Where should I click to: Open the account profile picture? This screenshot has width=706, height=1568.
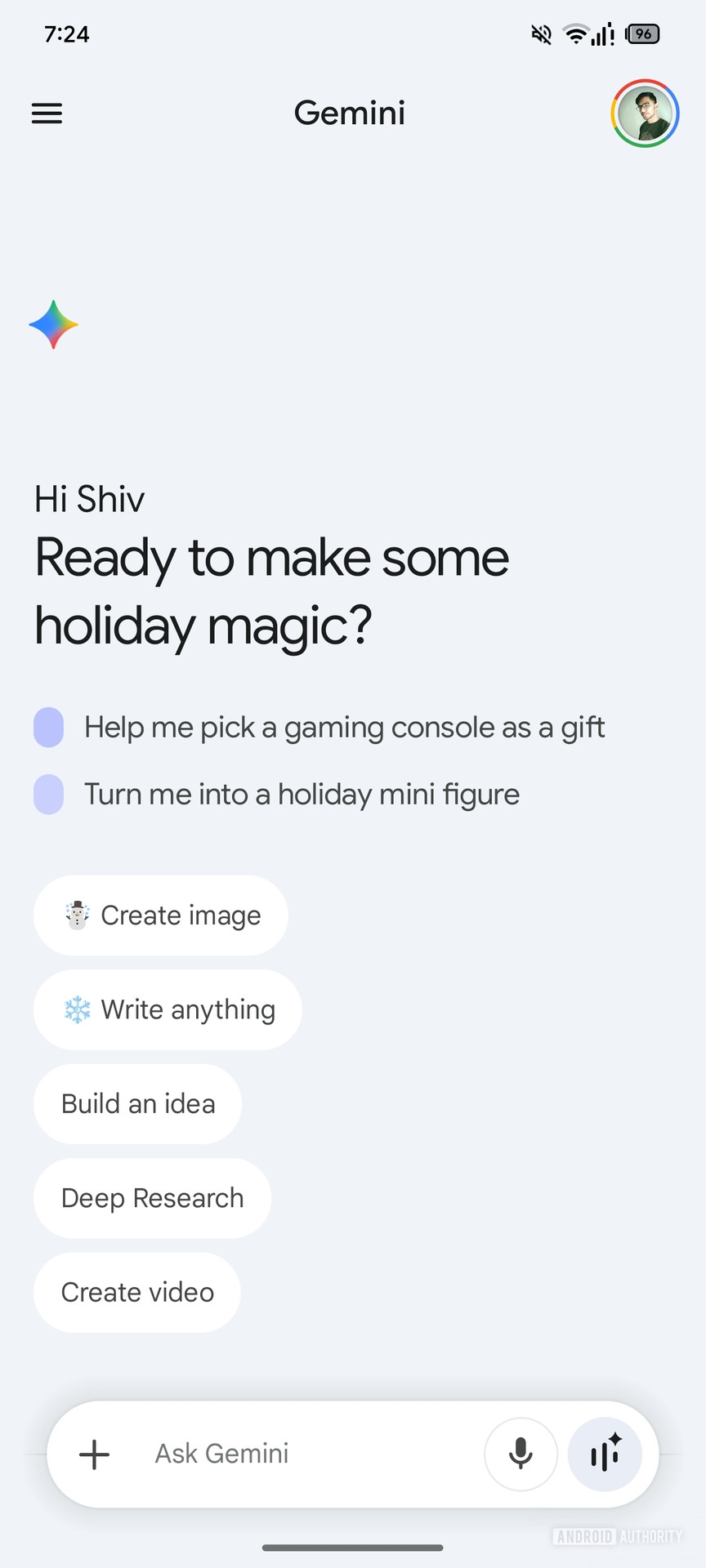click(x=645, y=114)
